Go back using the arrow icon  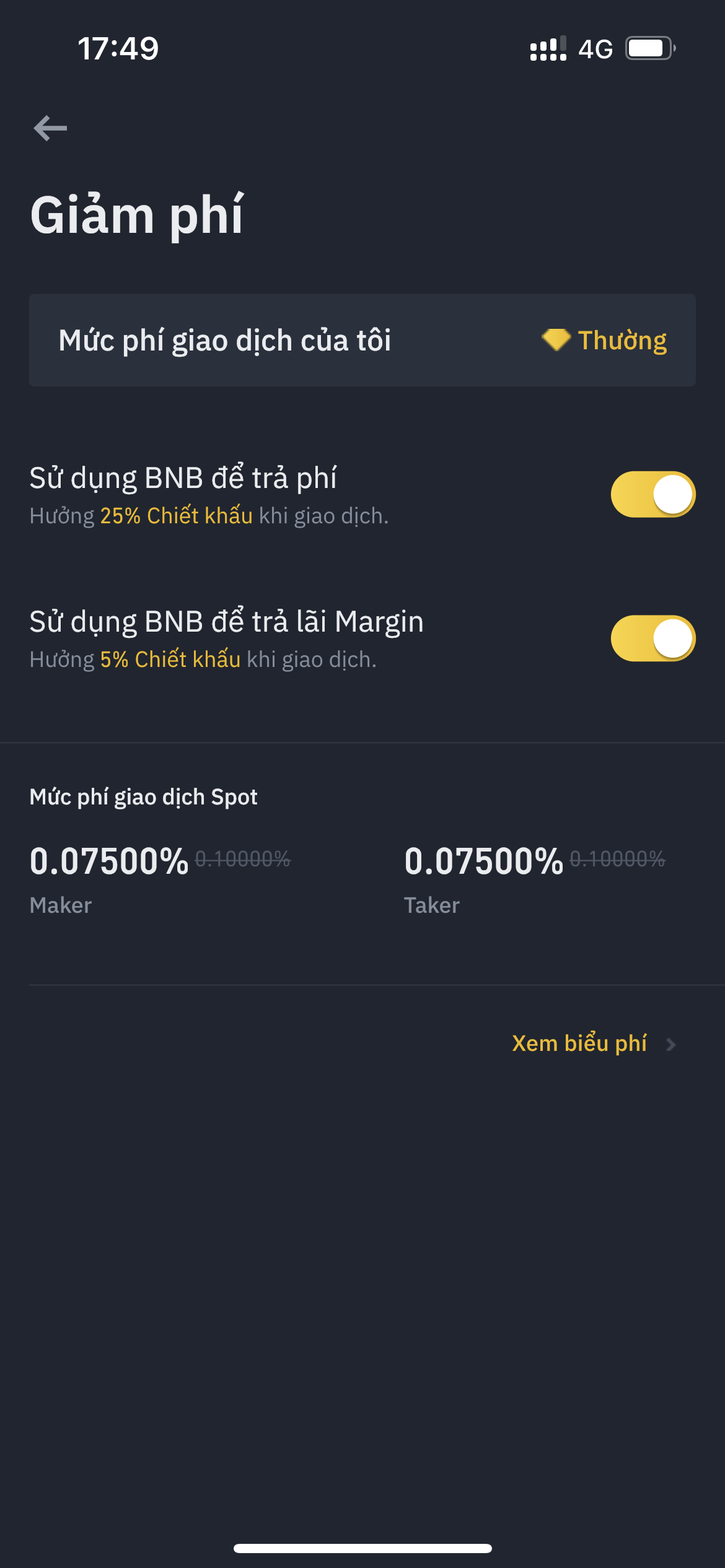(x=50, y=128)
